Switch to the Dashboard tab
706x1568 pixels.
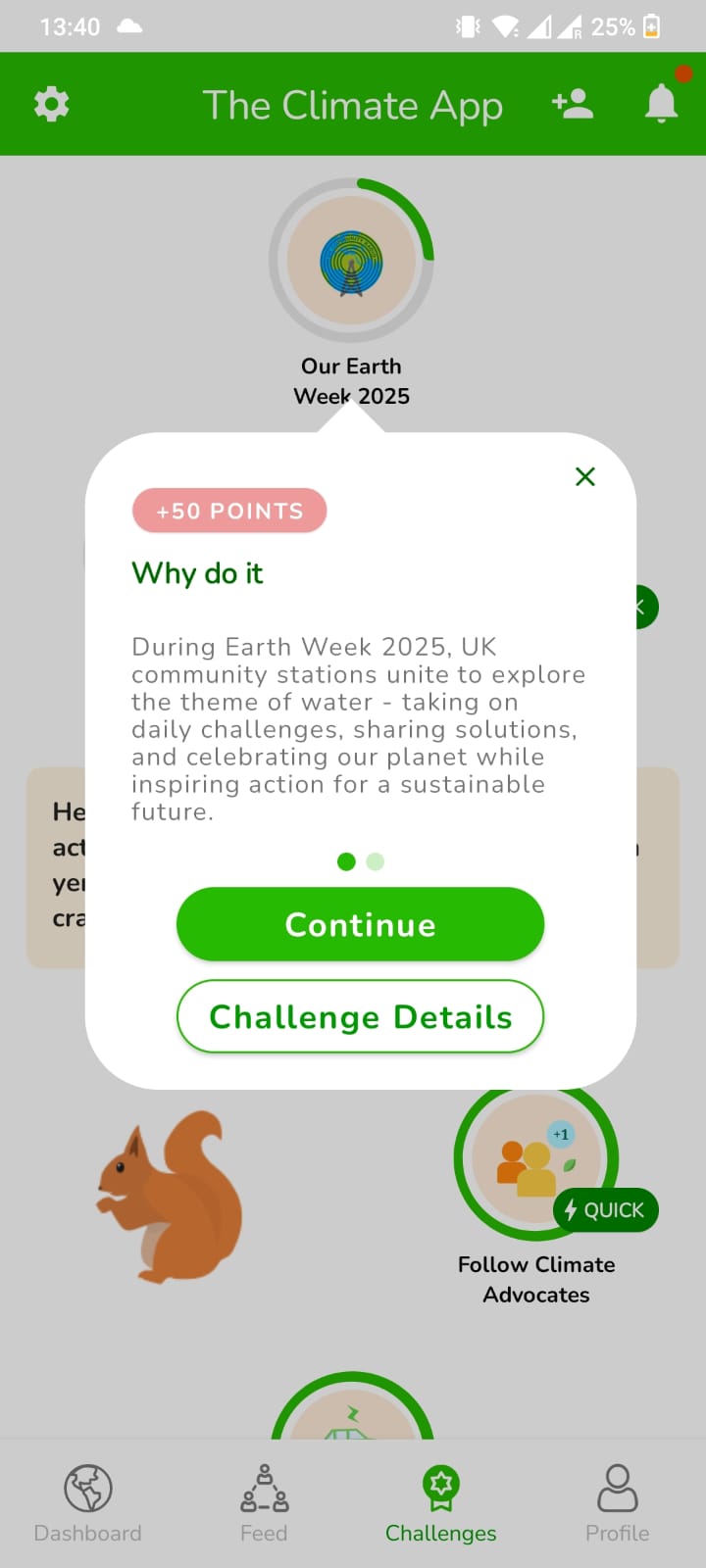pyautogui.click(x=88, y=1502)
